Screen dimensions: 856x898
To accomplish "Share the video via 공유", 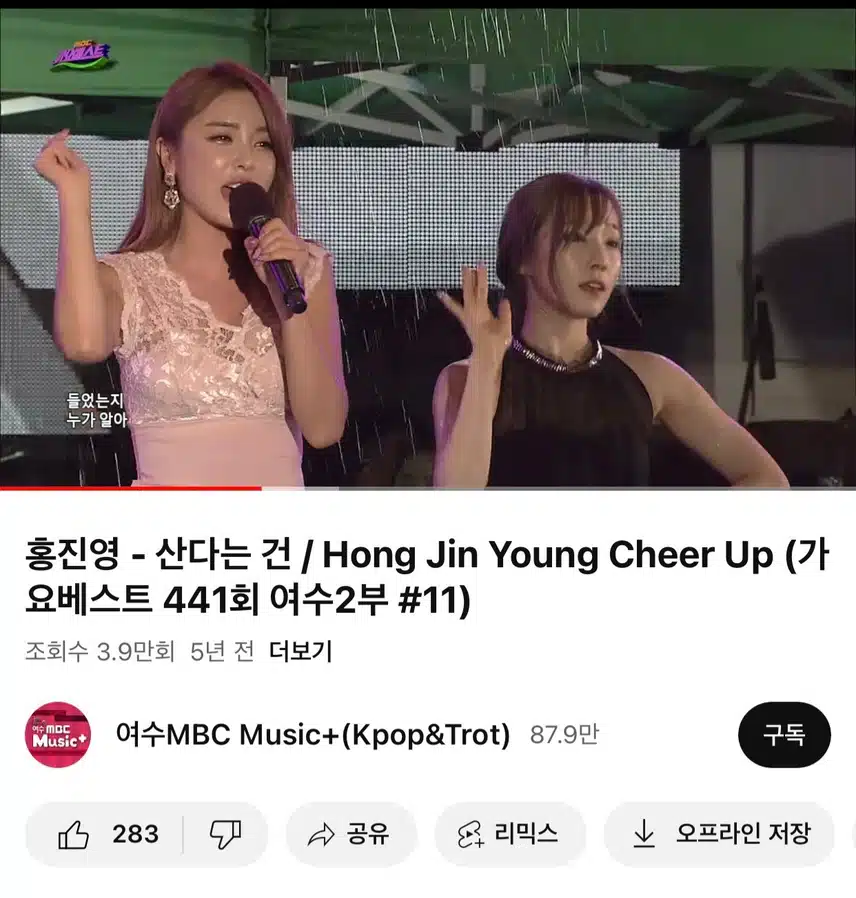I will click(x=350, y=834).
